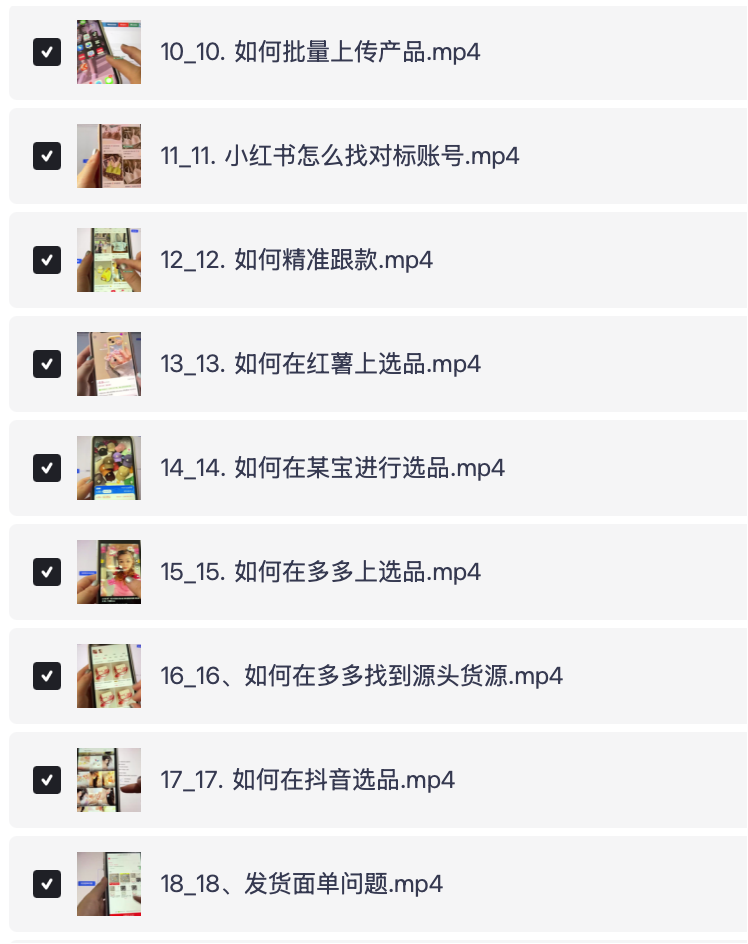
Task: Deselect 15_15. 如何在多多上选品.mp4 checkbox
Action: point(47,572)
